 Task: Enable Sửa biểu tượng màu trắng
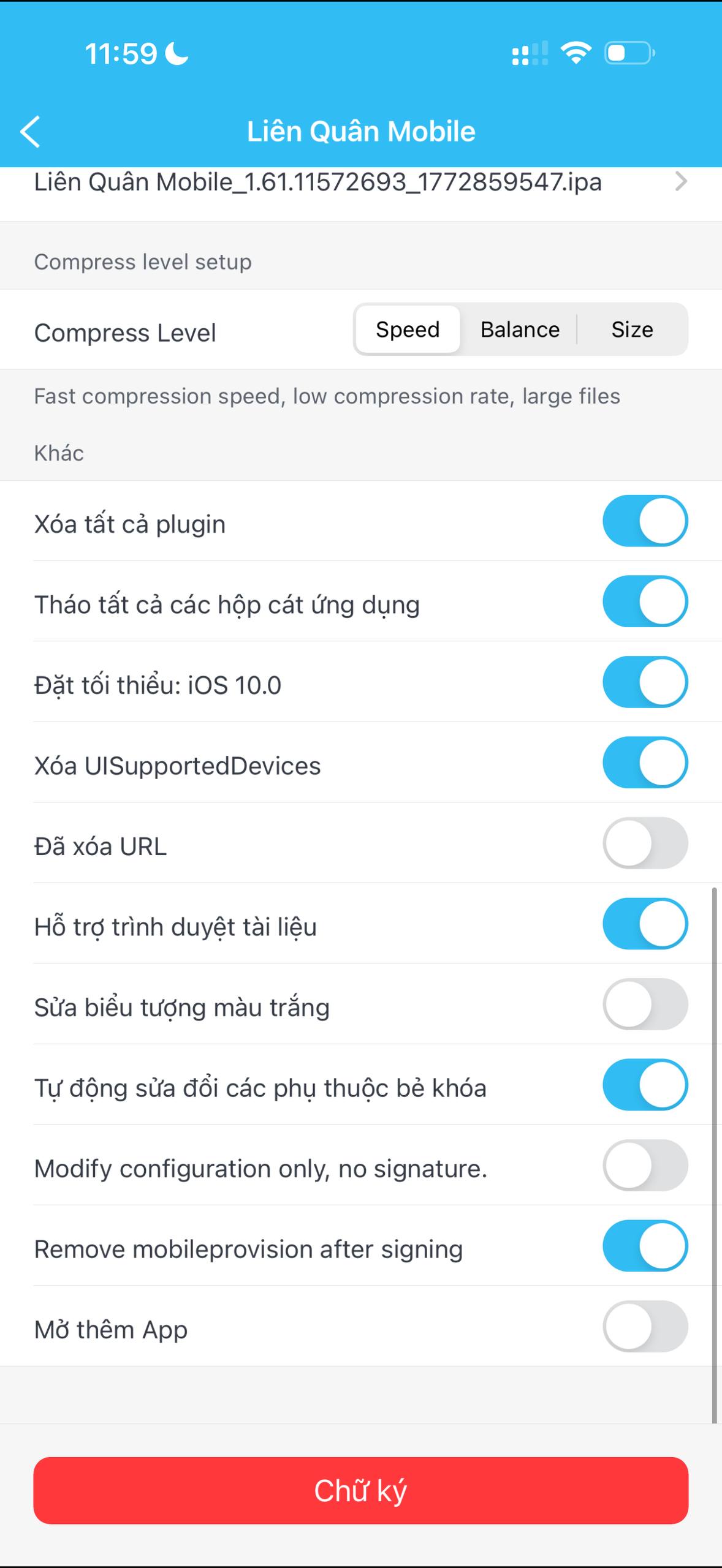(645, 1005)
